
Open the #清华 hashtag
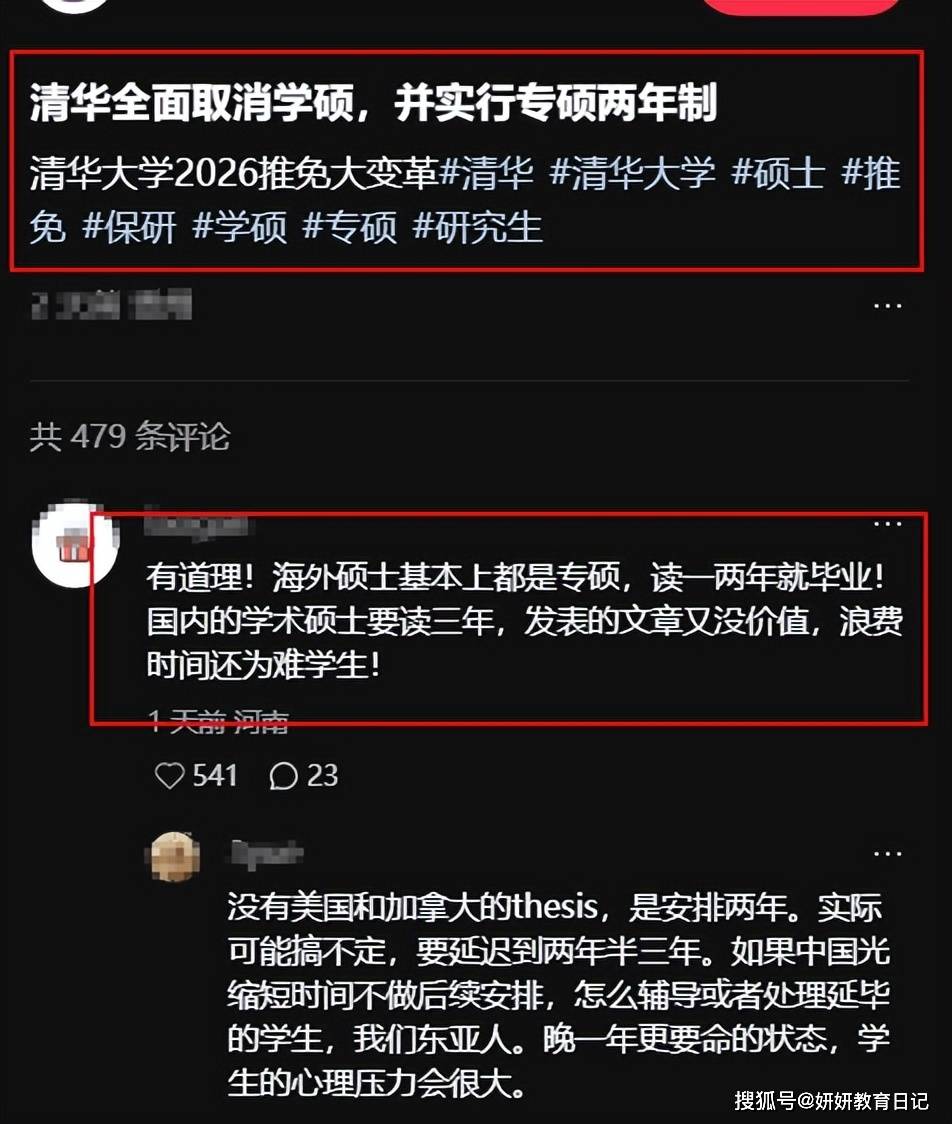pyautogui.click(x=487, y=174)
